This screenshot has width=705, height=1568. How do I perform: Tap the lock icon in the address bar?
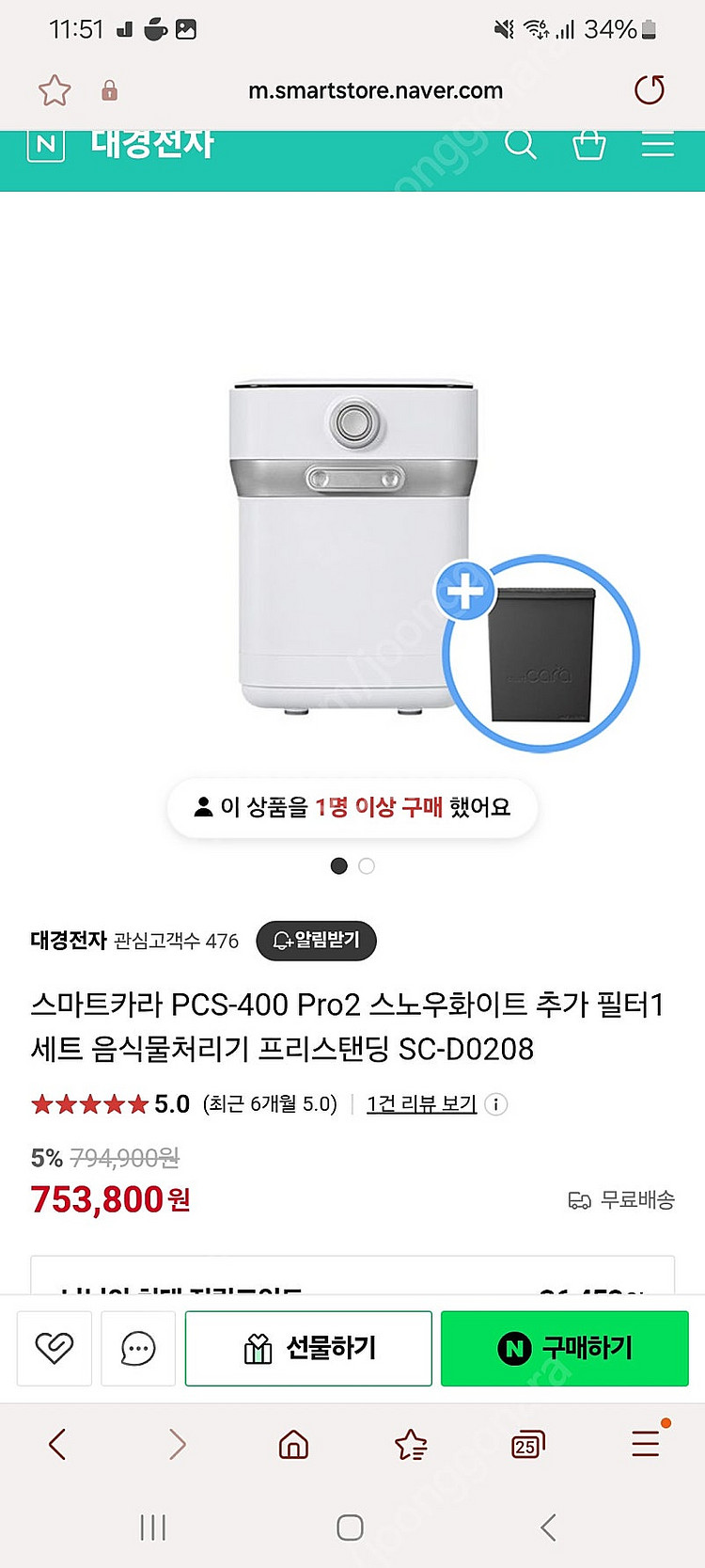tap(110, 90)
